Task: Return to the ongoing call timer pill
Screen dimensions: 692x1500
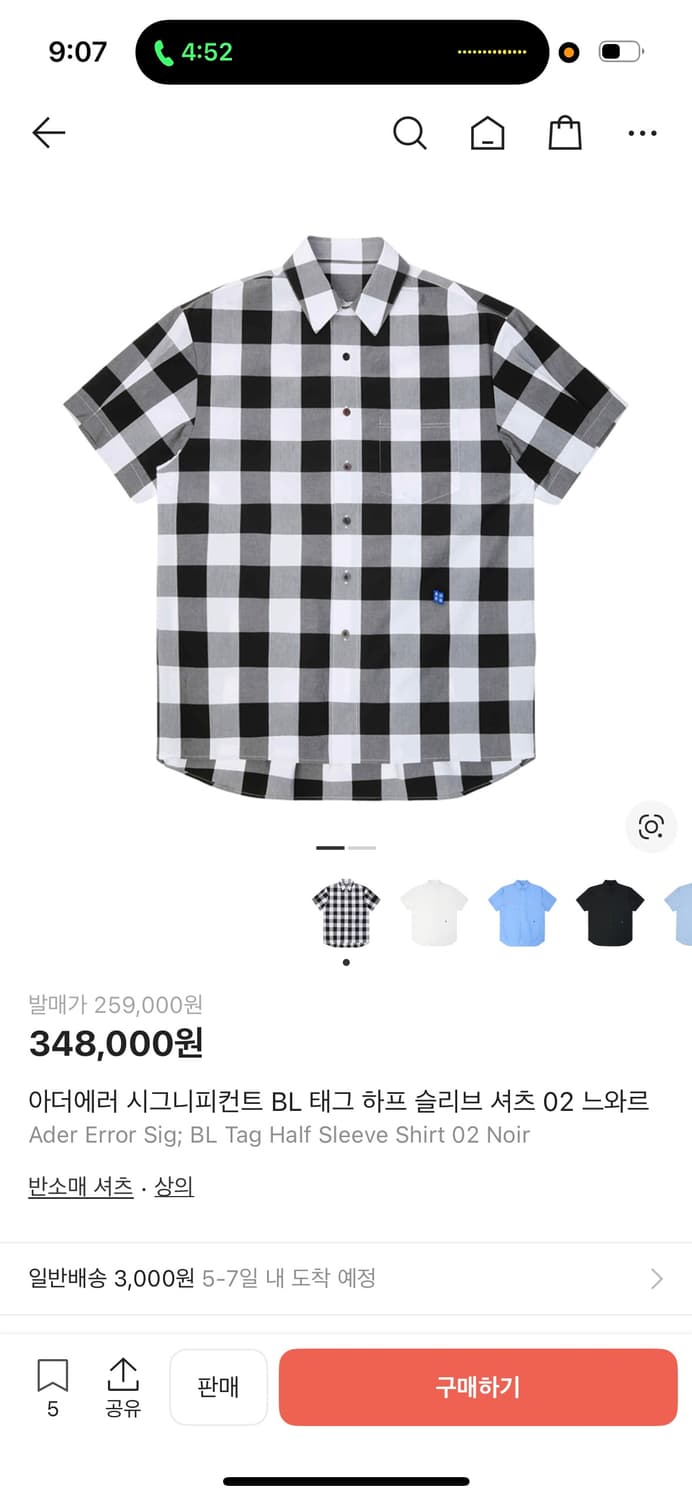Action: coord(194,52)
